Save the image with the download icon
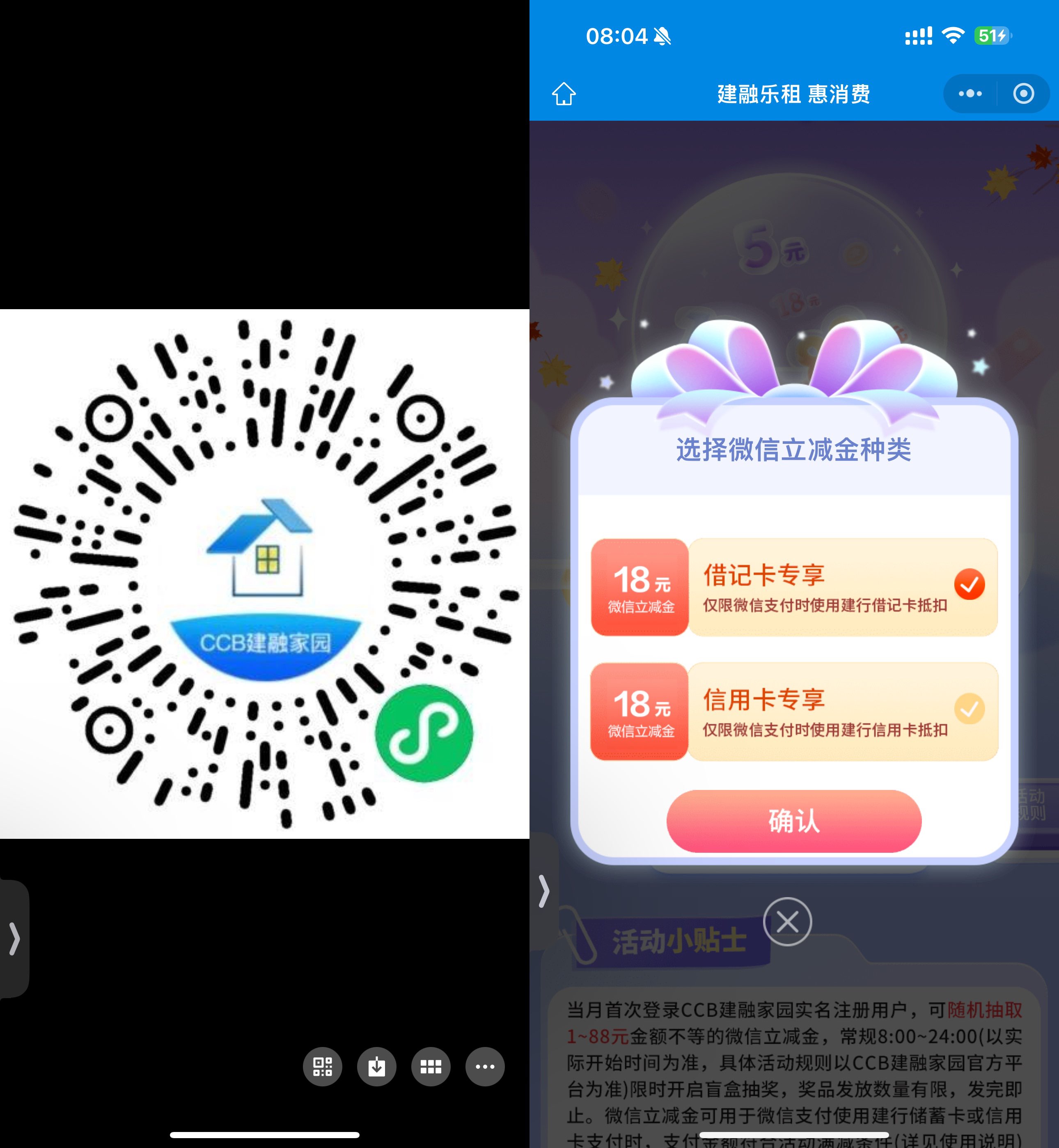This screenshot has width=1059, height=1148. pos(376,1067)
